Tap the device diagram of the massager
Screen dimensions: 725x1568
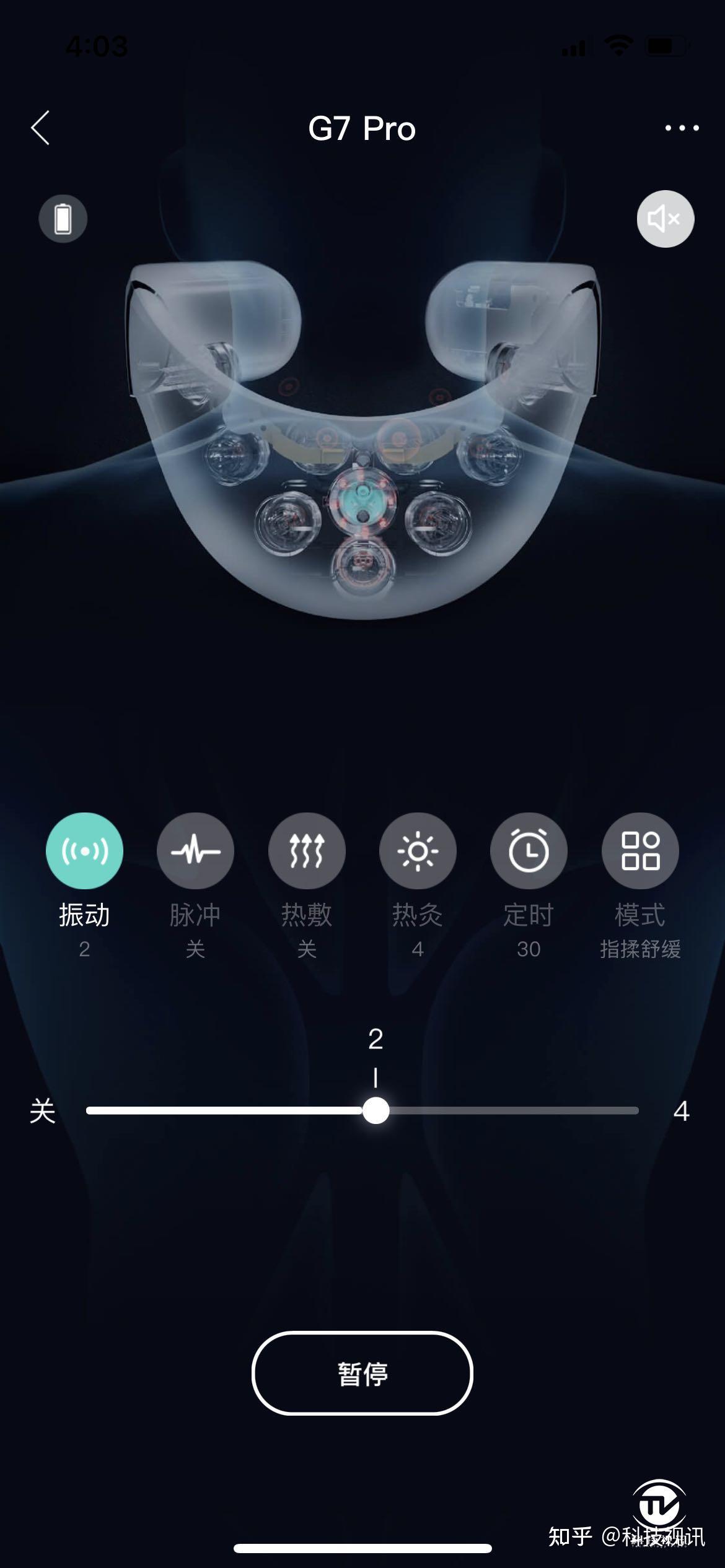coord(362,446)
